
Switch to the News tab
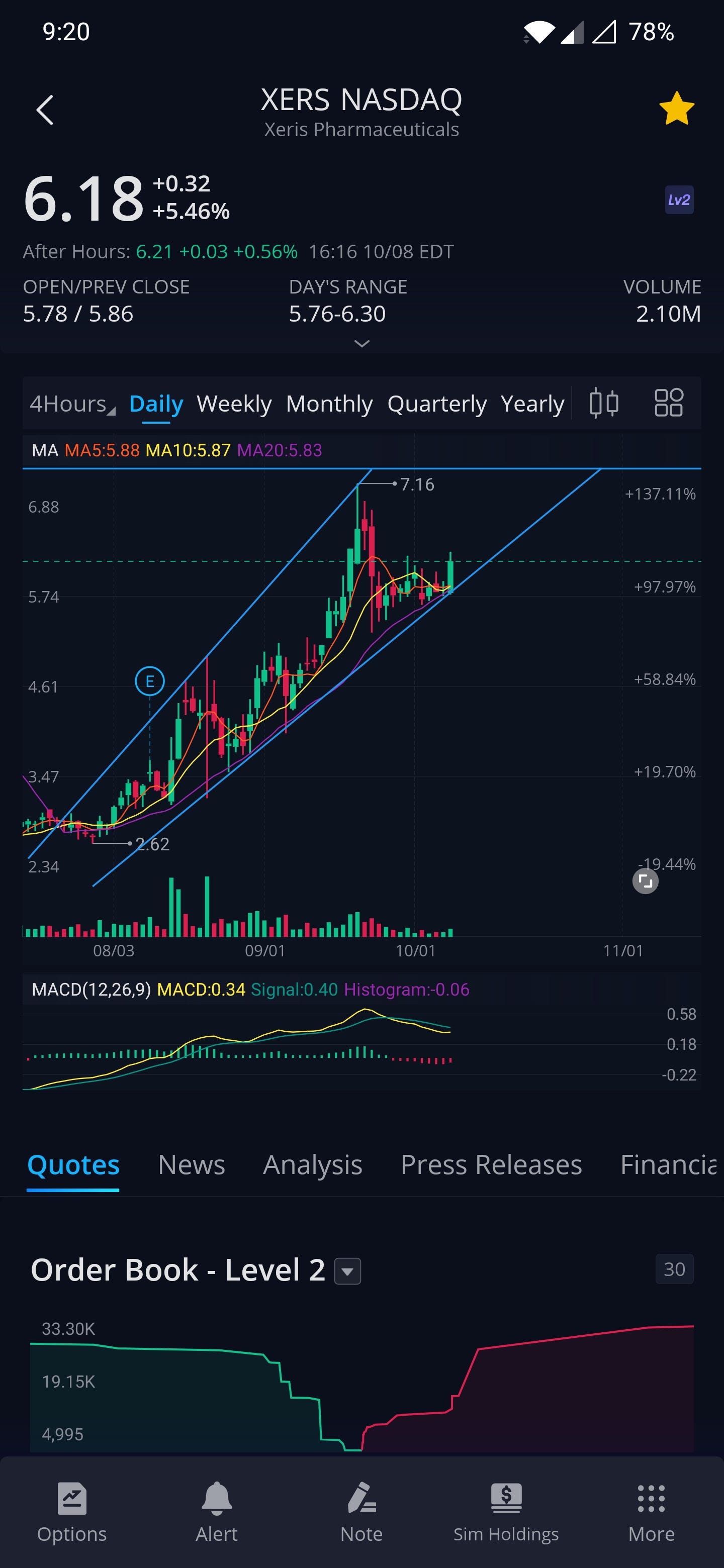tap(191, 1165)
